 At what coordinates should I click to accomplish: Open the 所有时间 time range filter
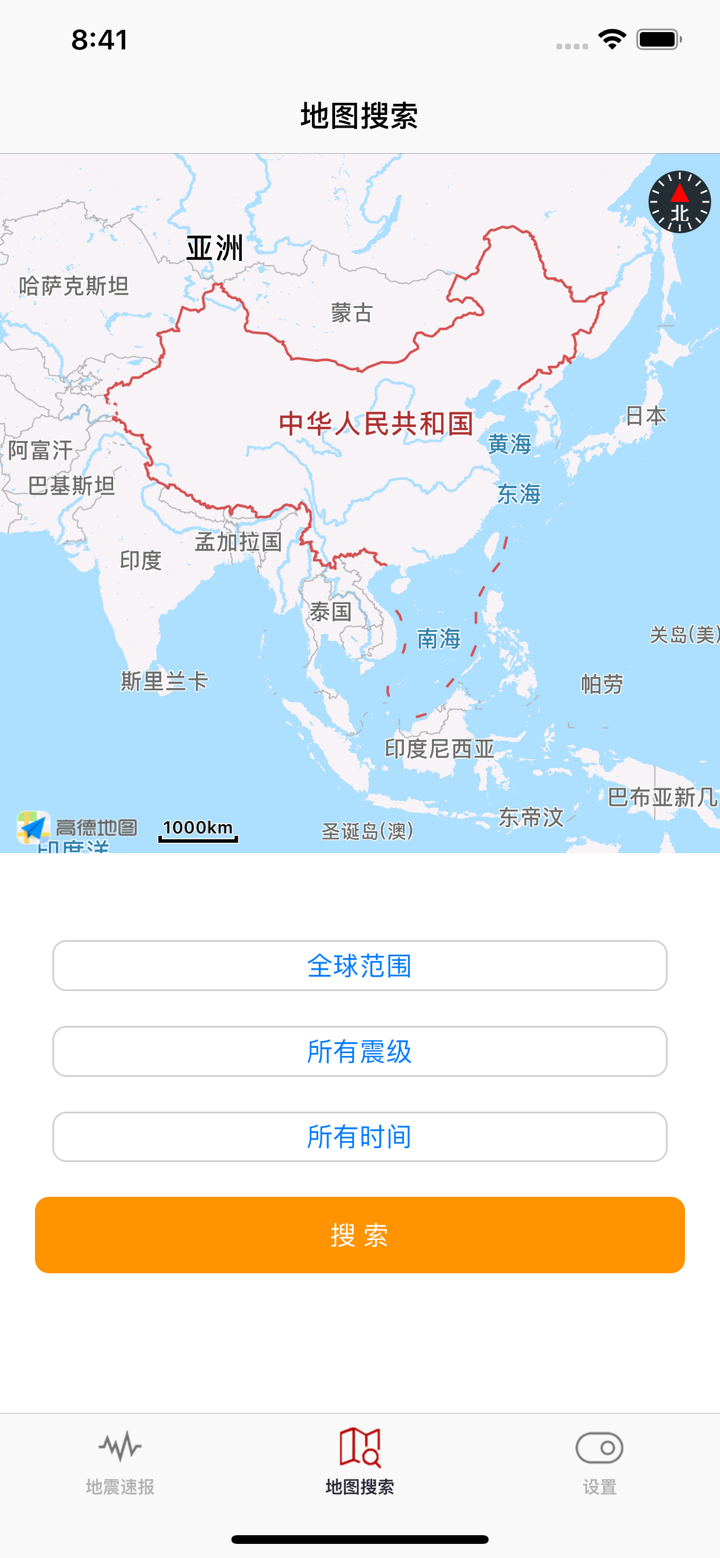point(360,1136)
